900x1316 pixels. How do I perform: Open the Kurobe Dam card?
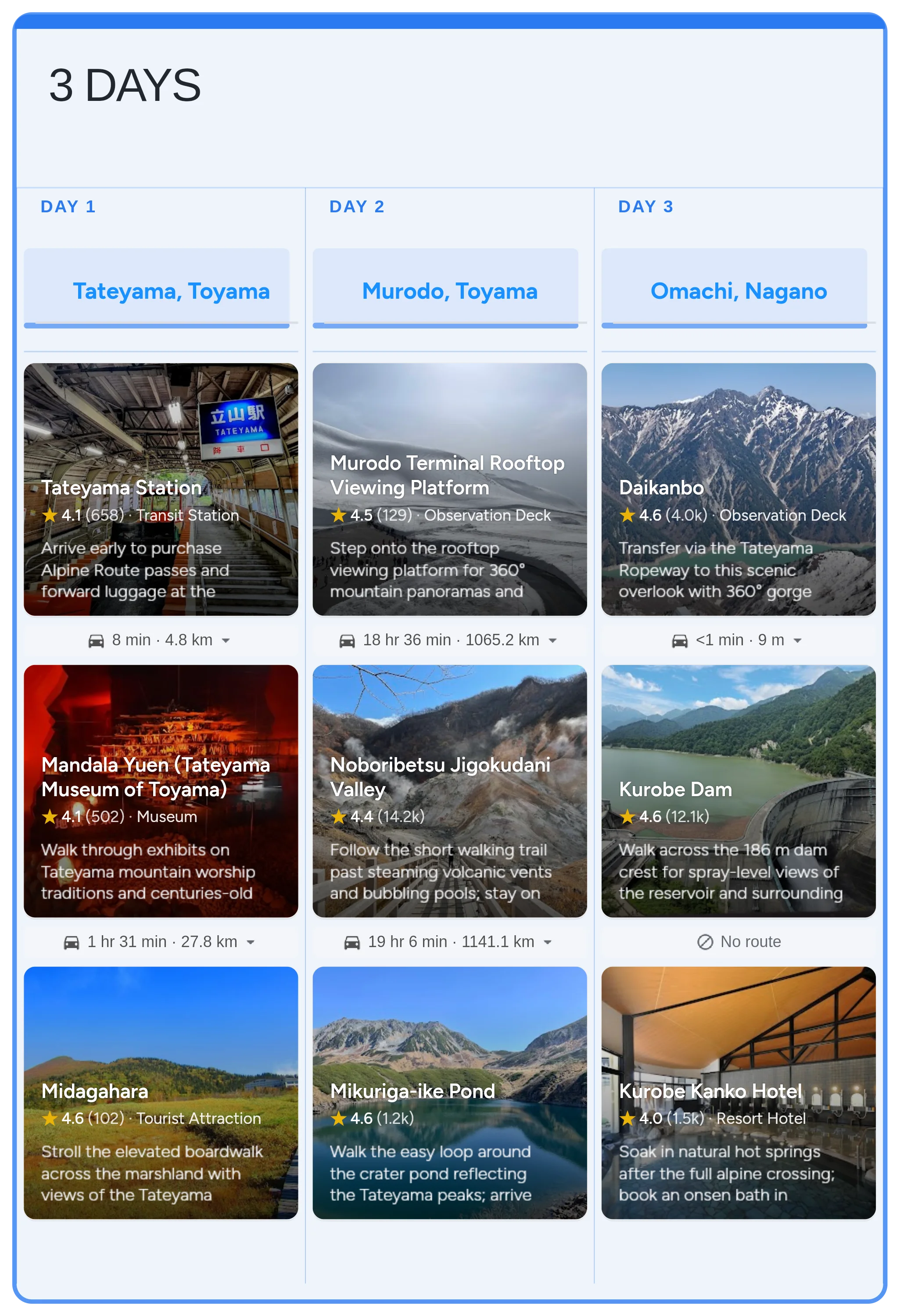739,791
